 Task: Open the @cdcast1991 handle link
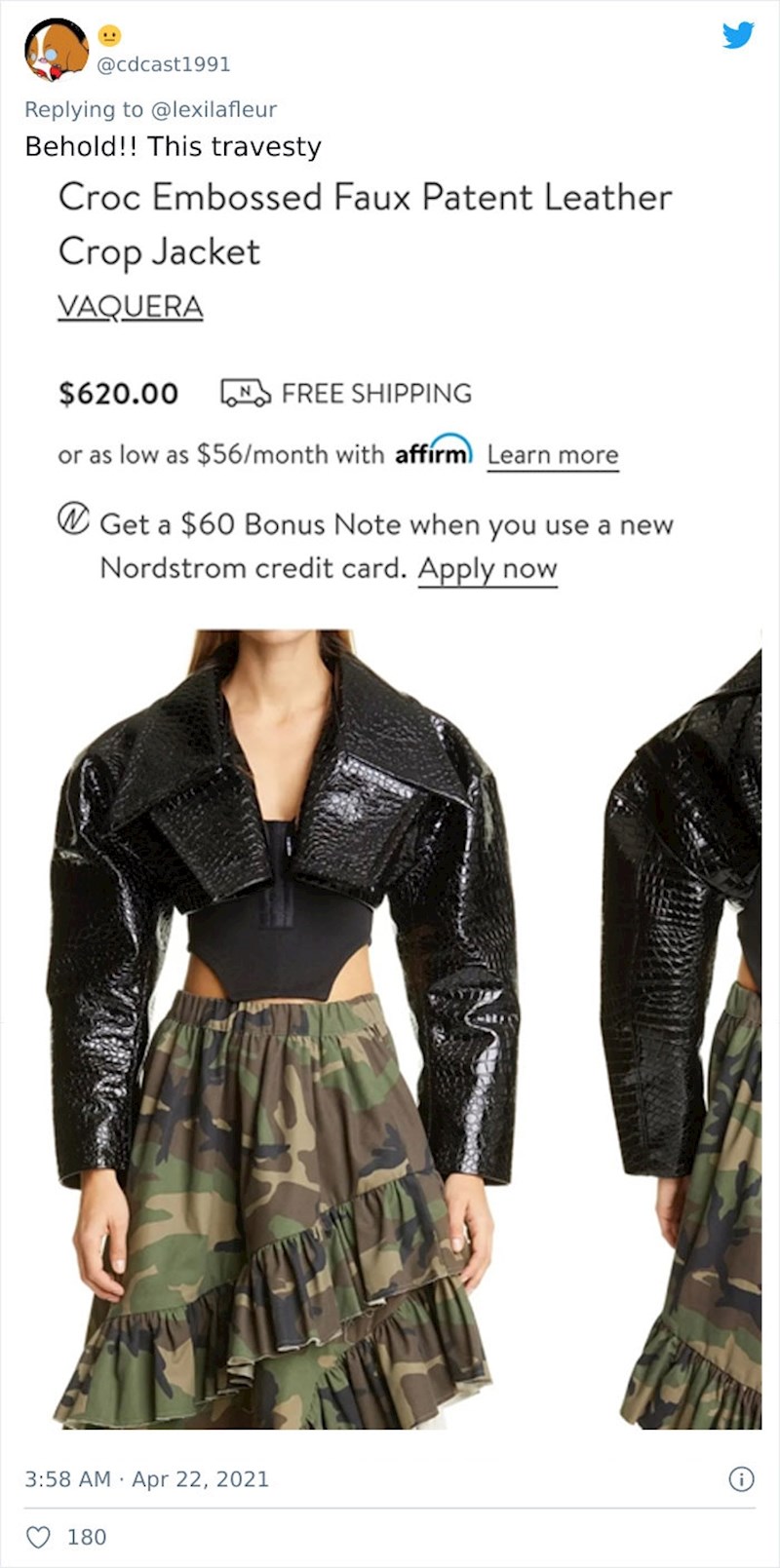tap(163, 64)
